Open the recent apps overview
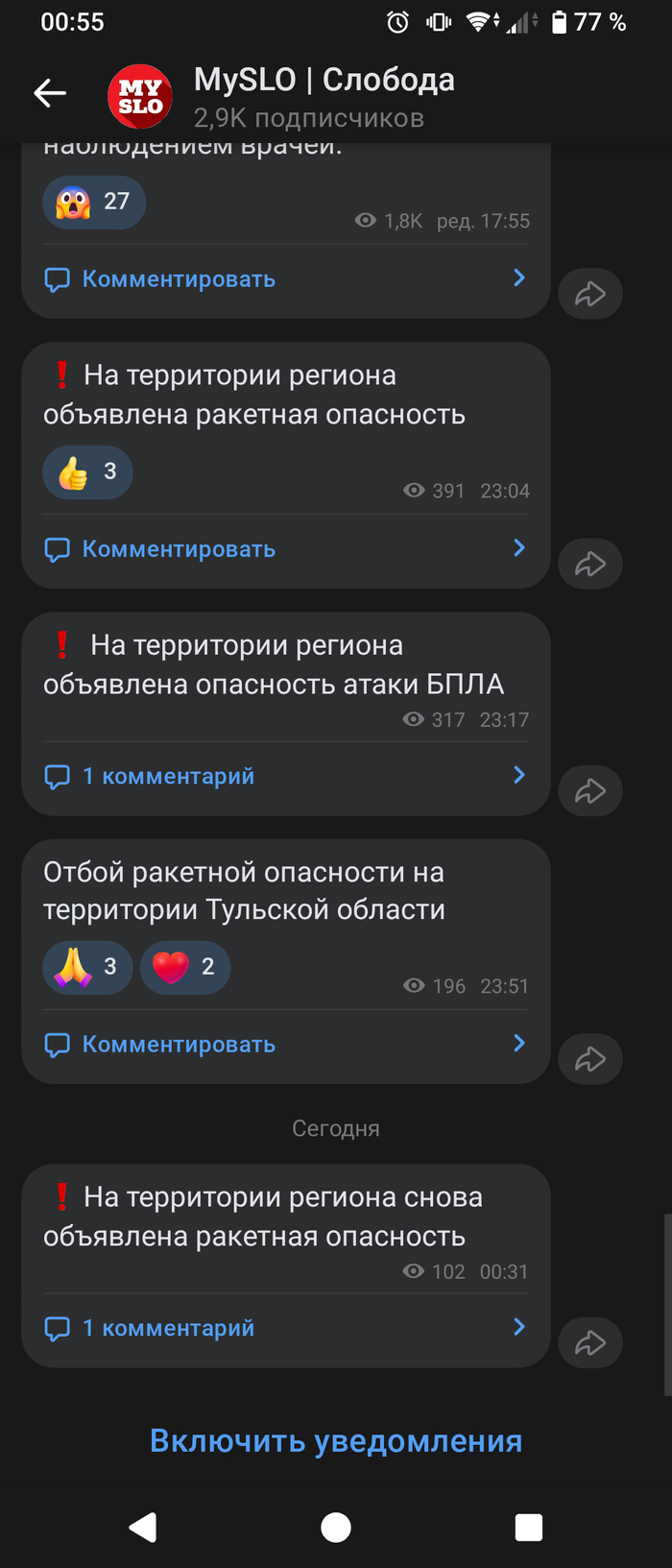Screen dimensions: 672x1568 (x=529, y=1527)
